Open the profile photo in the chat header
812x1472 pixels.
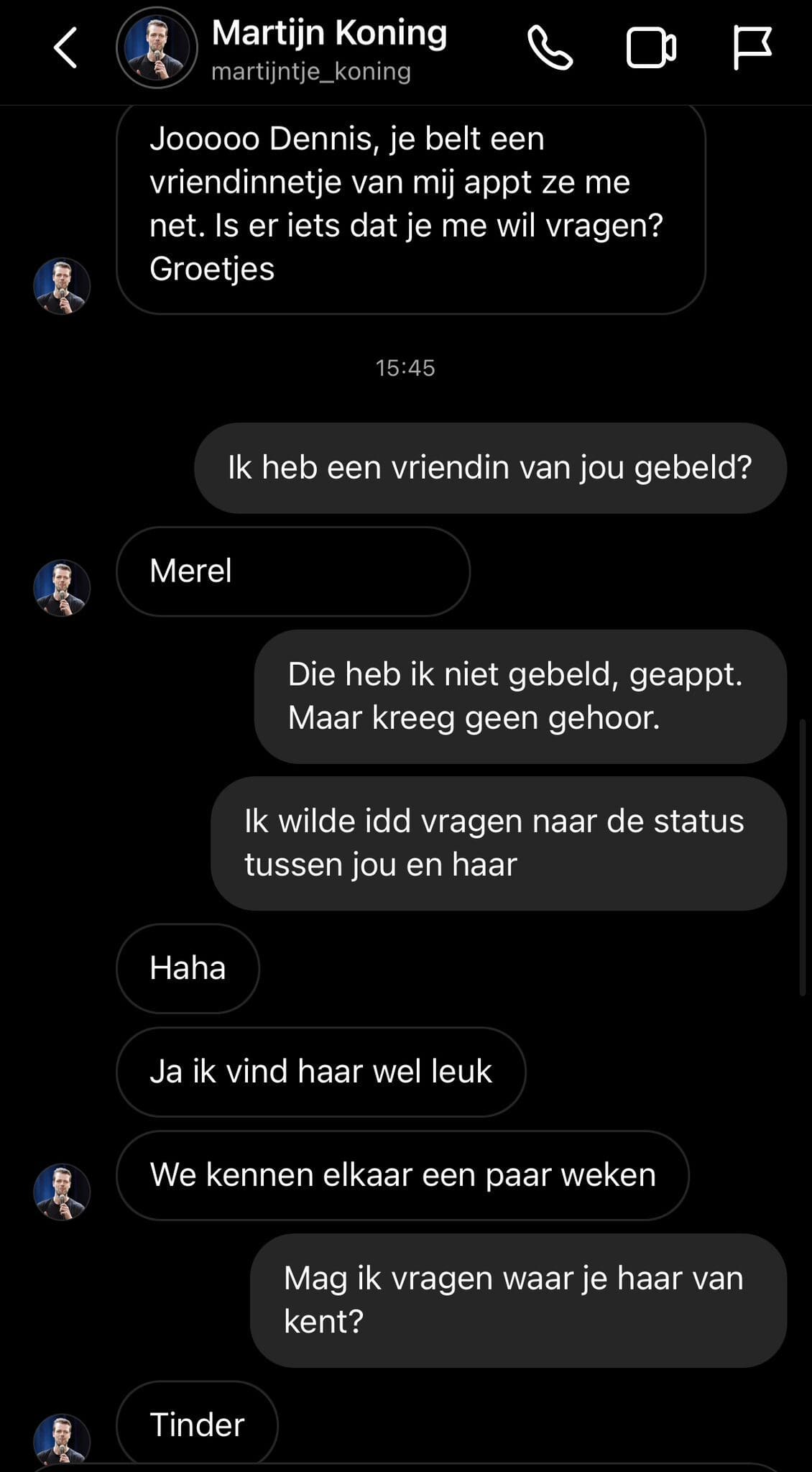[x=157, y=48]
